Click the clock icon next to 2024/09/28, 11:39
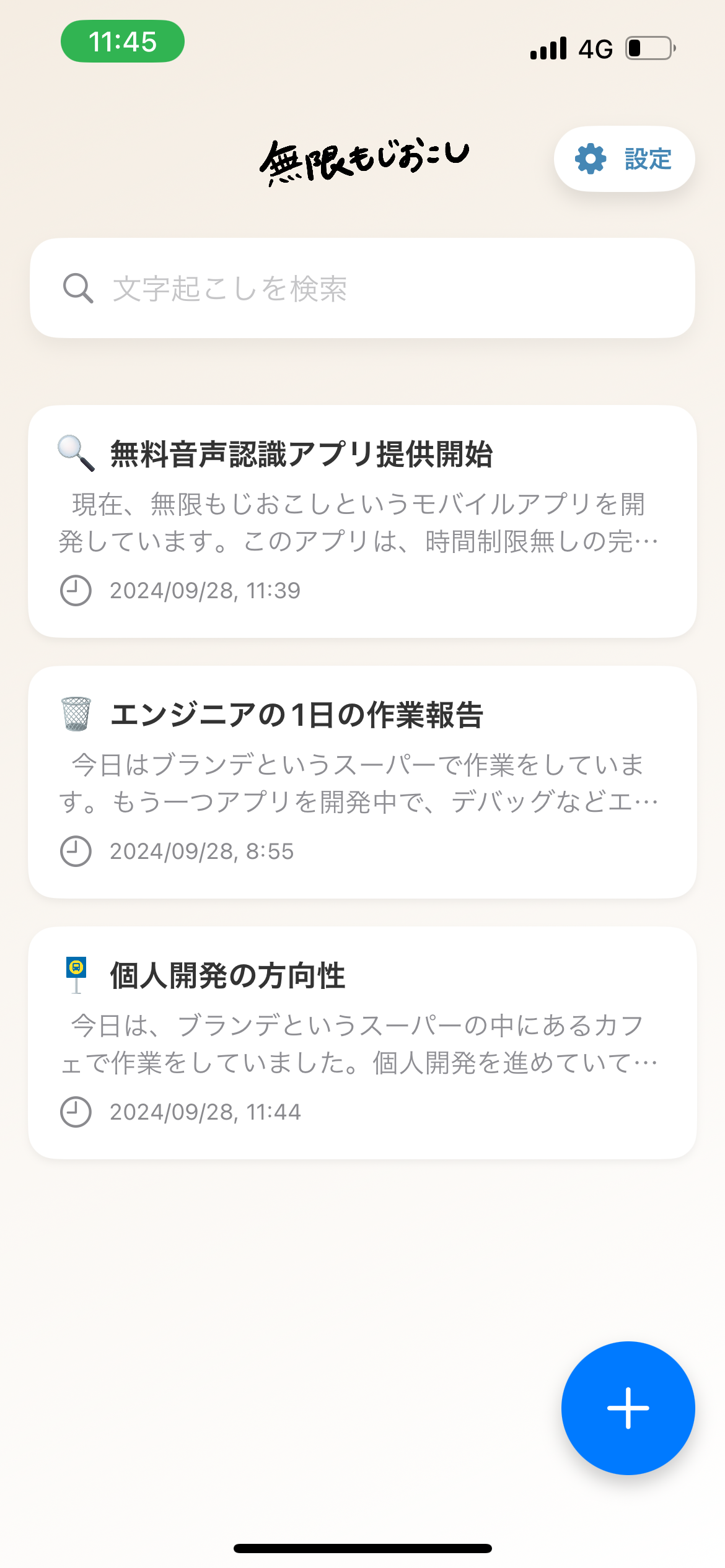Viewport: 725px width, 1568px height. coord(76,590)
